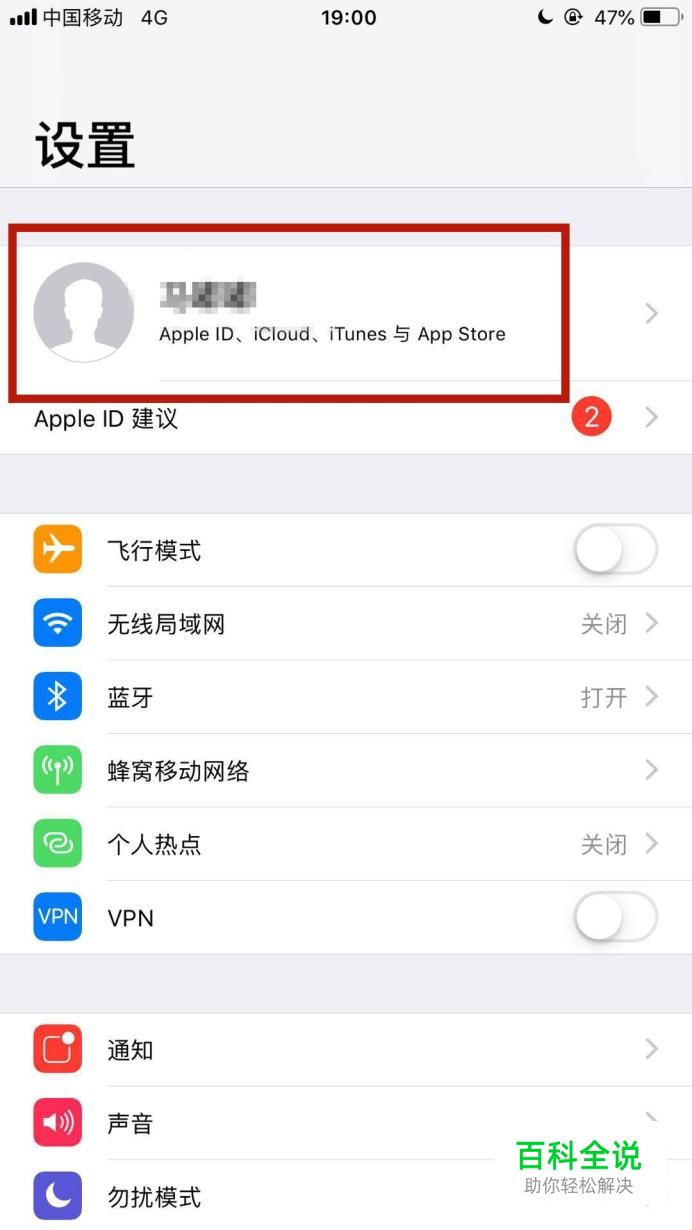Open 蓝牙 Bluetooth settings

point(346,697)
